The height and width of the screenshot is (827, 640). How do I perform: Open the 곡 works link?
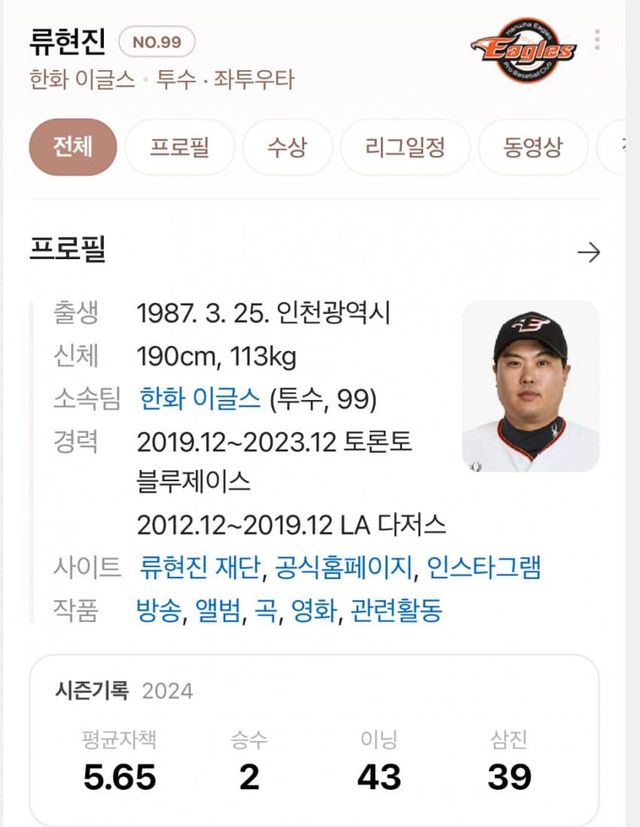point(265,610)
